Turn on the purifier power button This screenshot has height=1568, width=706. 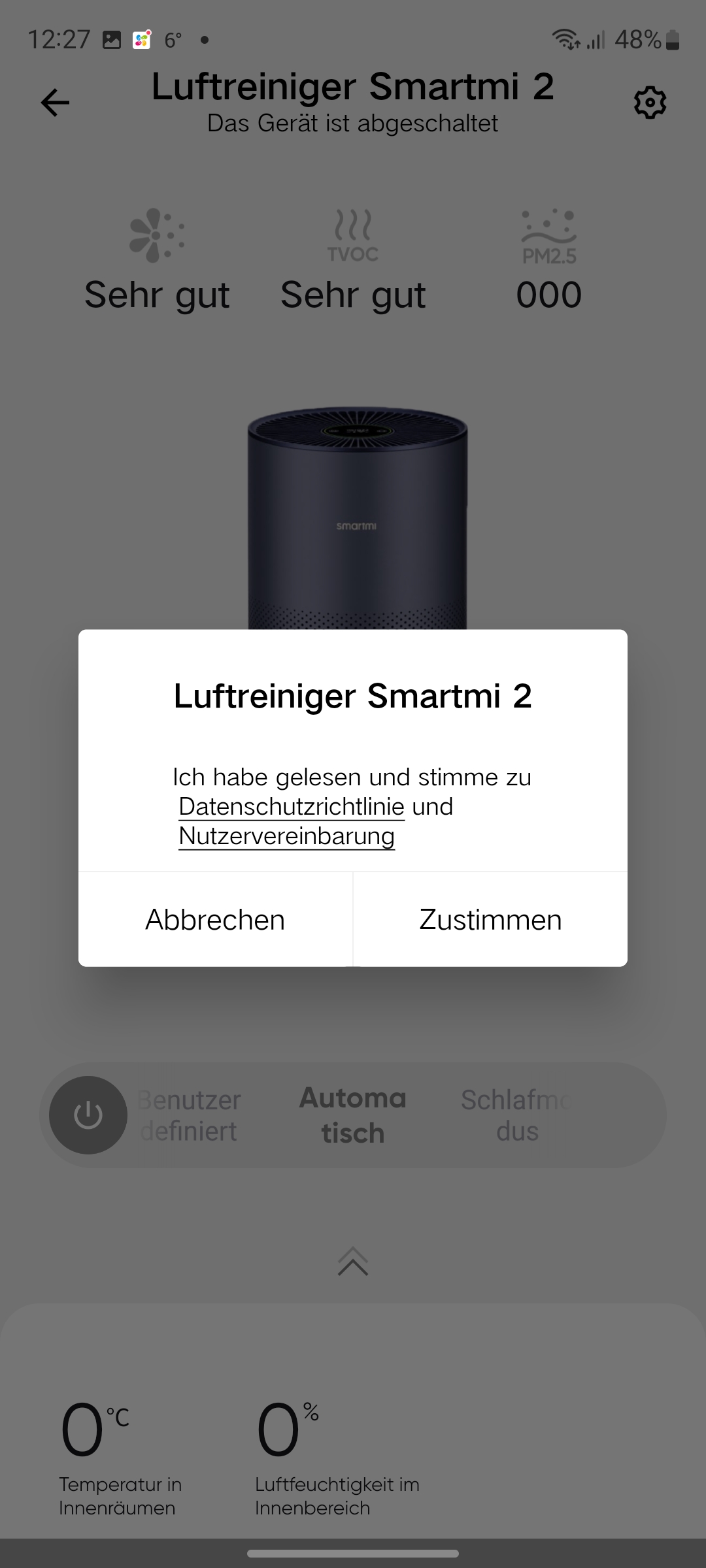click(88, 1115)
